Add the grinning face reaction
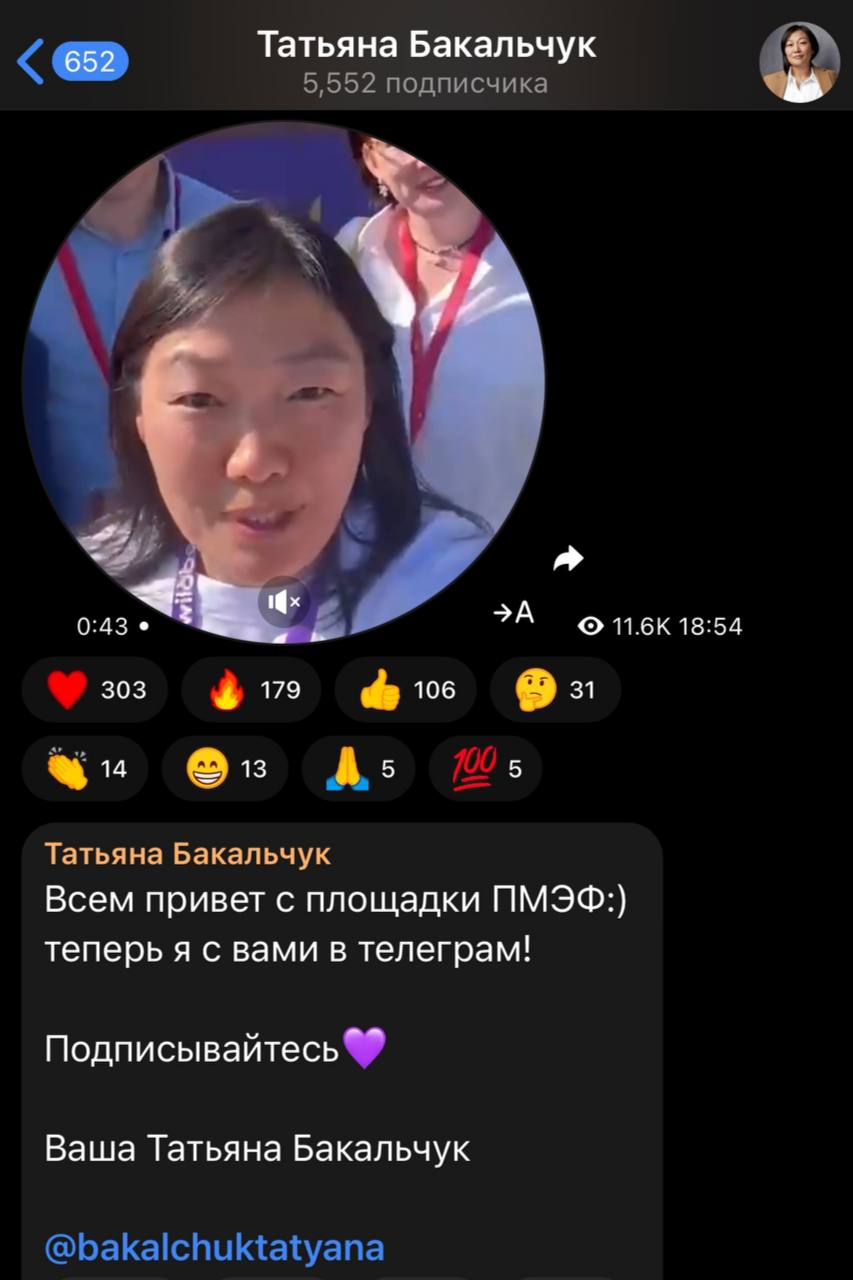This screenshot has width=853, height=1280. click(x=225, y=769)
